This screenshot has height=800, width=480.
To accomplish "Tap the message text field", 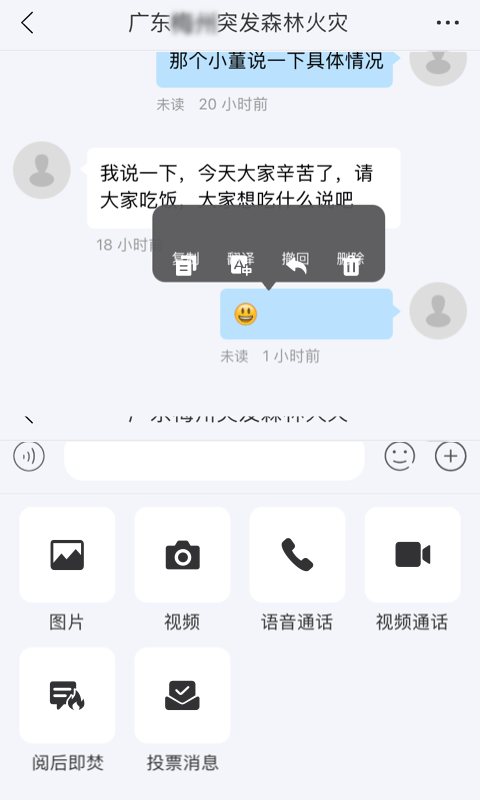I will tap(214, 460).
